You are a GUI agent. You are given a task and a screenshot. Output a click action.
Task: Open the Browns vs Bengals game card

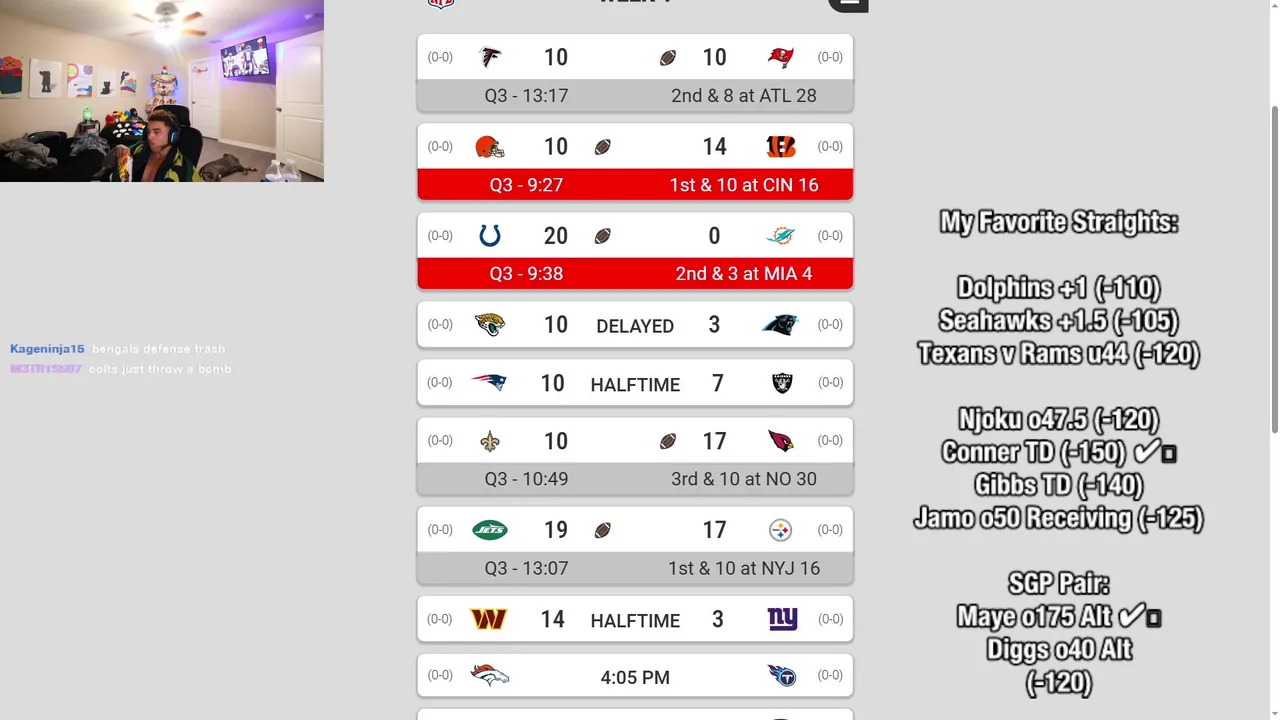coord(635,162)
